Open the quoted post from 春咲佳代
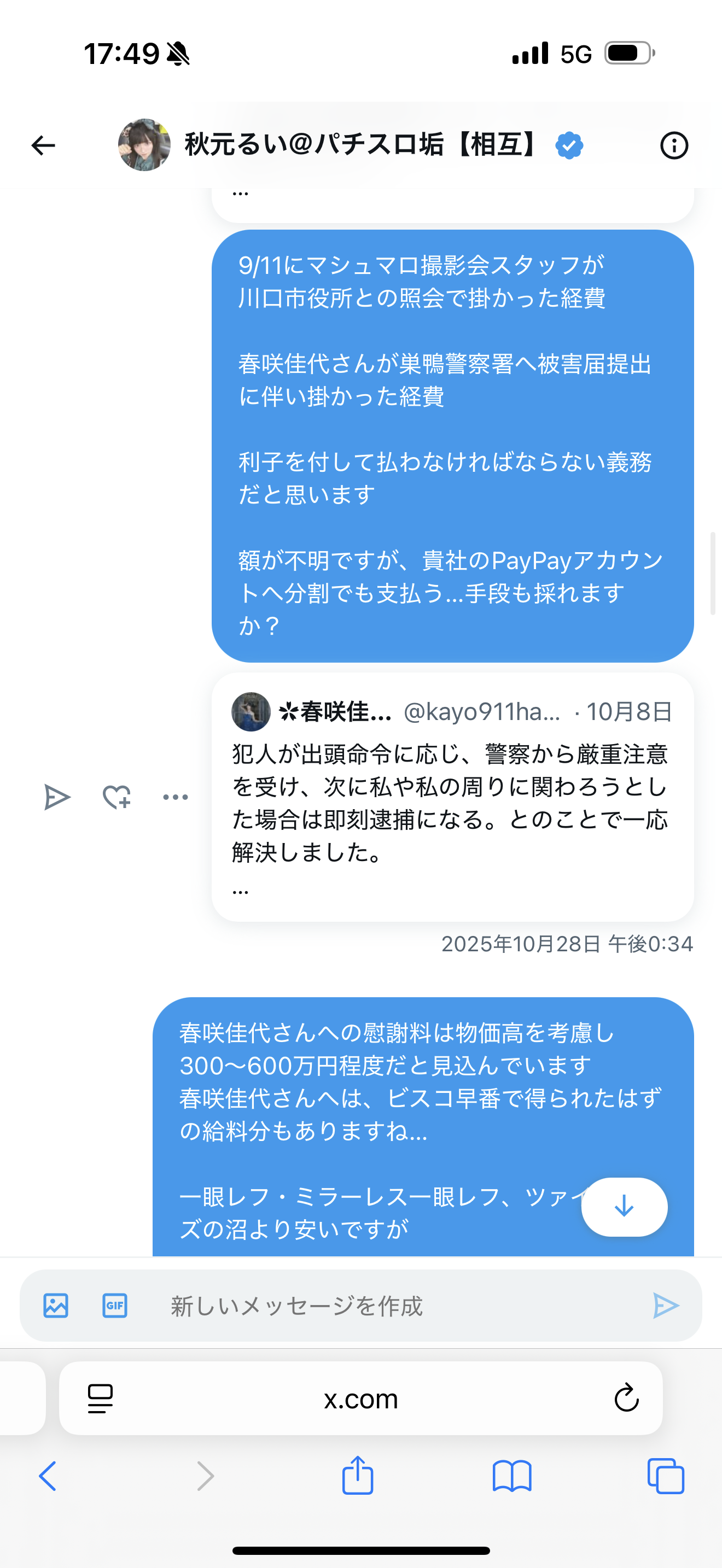Screen dimensions: 722x1568 452,797
